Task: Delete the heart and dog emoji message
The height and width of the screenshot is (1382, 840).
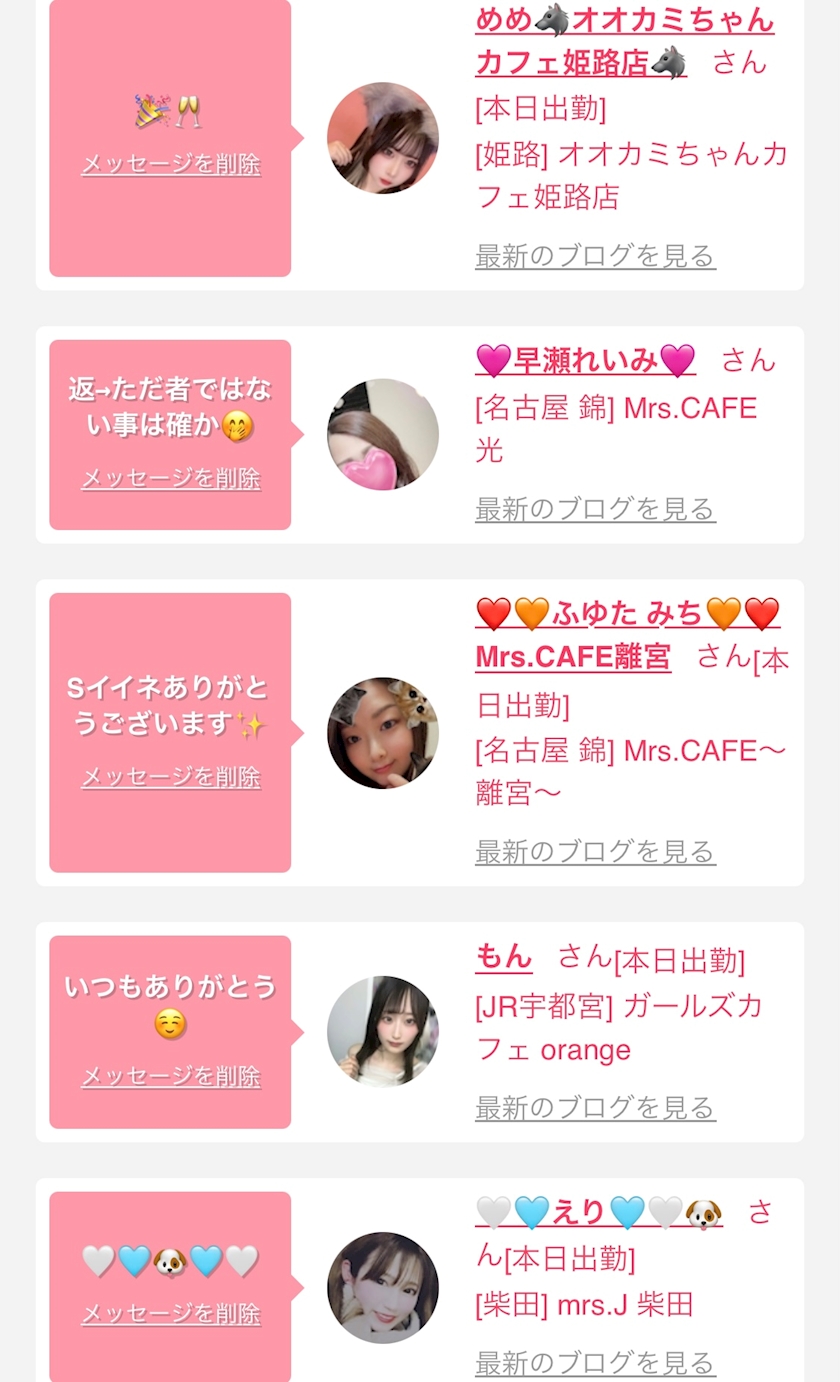Action: (171, 1313)
